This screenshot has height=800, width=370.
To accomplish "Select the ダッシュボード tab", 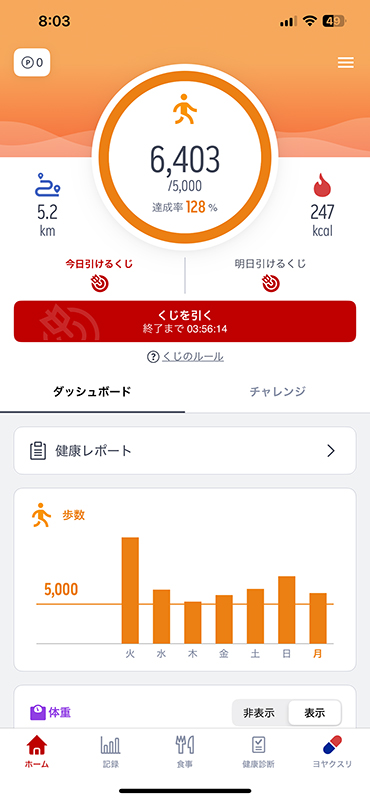I will [x=92, y=392].
